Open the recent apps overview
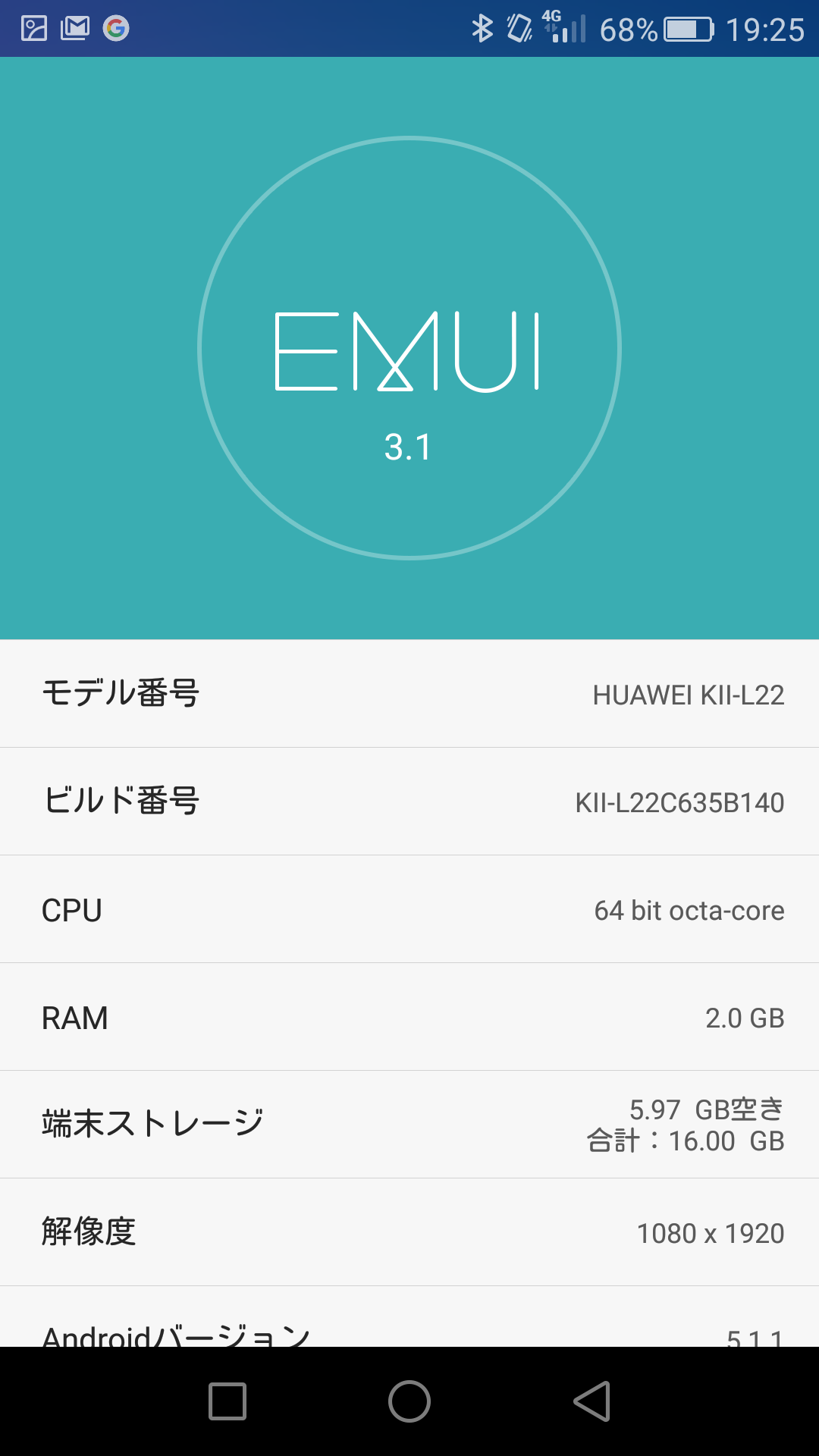819x1456 pixels. [227, 1401]
